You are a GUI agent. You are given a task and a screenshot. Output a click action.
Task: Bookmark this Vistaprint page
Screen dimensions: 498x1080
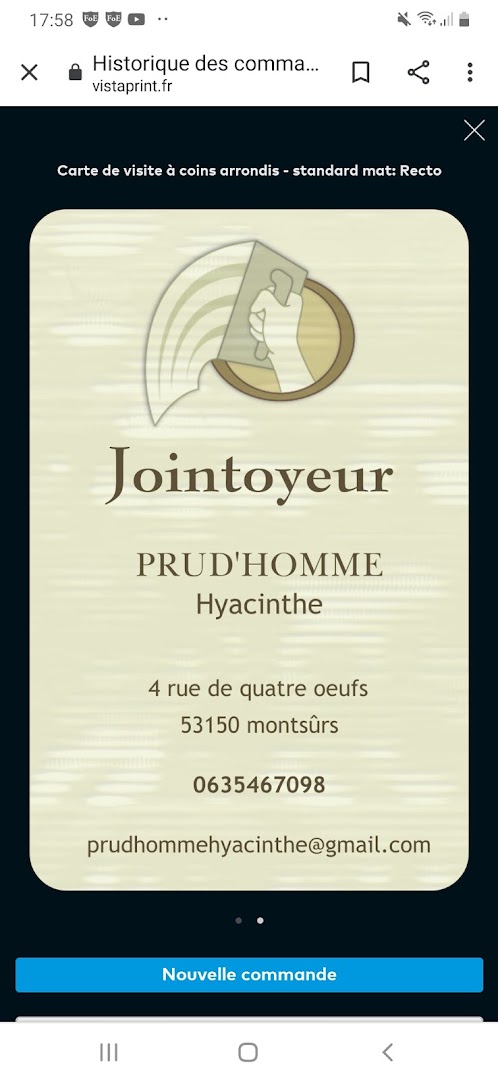coord(360,72)
